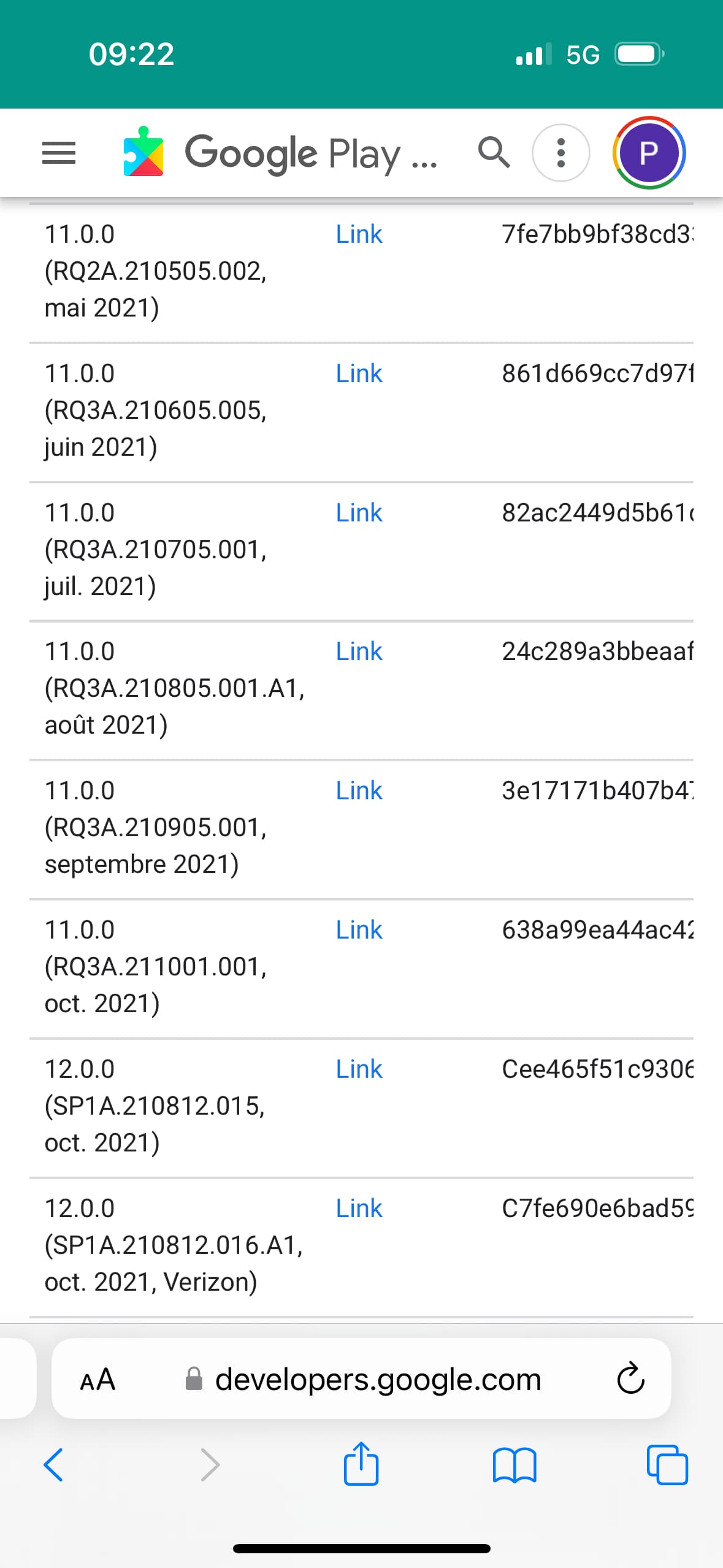Open Link for RQ3A.210905.001 septembre 2021
Screen dimensions: 723x1568
[359, 791]
